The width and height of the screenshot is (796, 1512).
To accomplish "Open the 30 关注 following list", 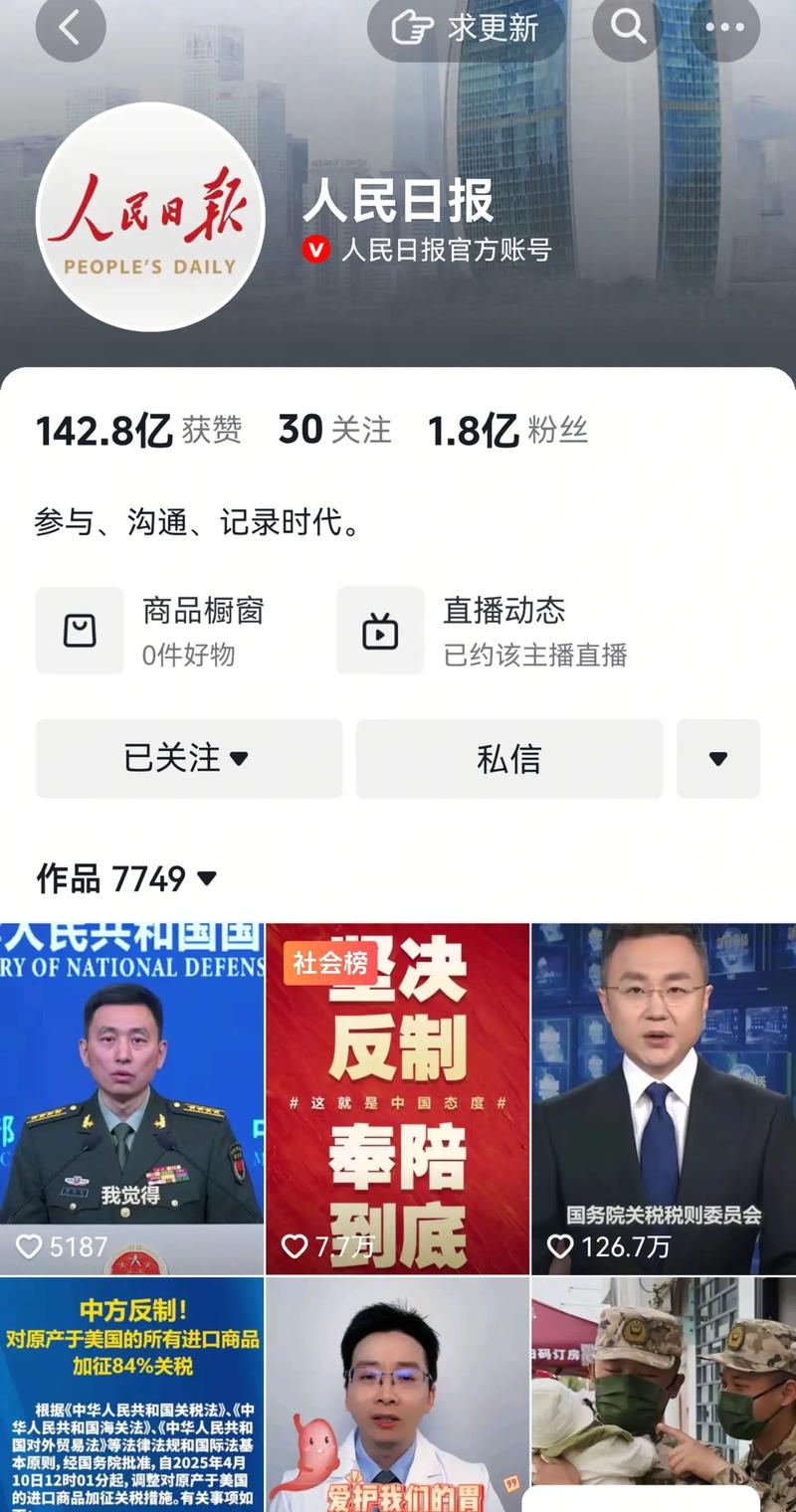I will [334, 430].
